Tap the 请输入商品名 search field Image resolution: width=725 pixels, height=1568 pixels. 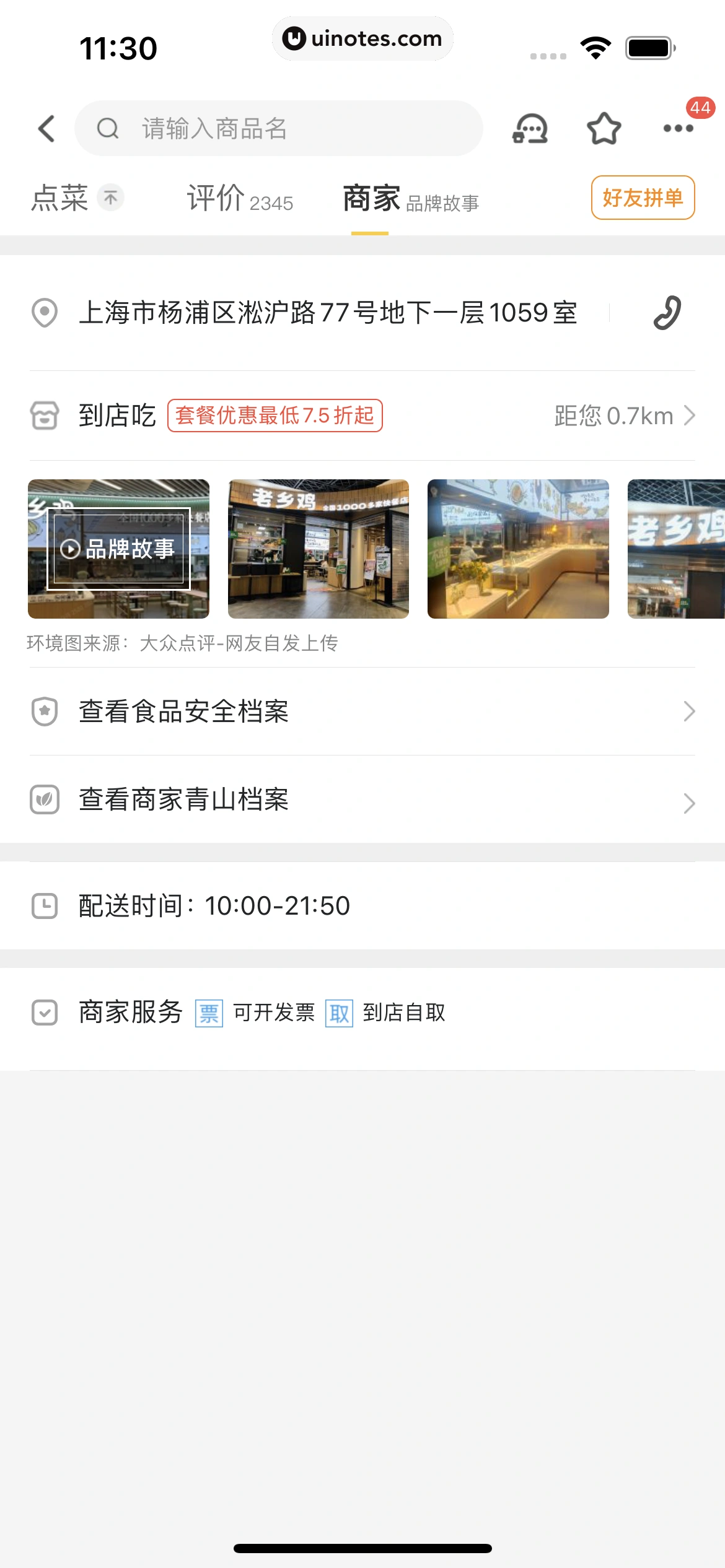point(279,129)
